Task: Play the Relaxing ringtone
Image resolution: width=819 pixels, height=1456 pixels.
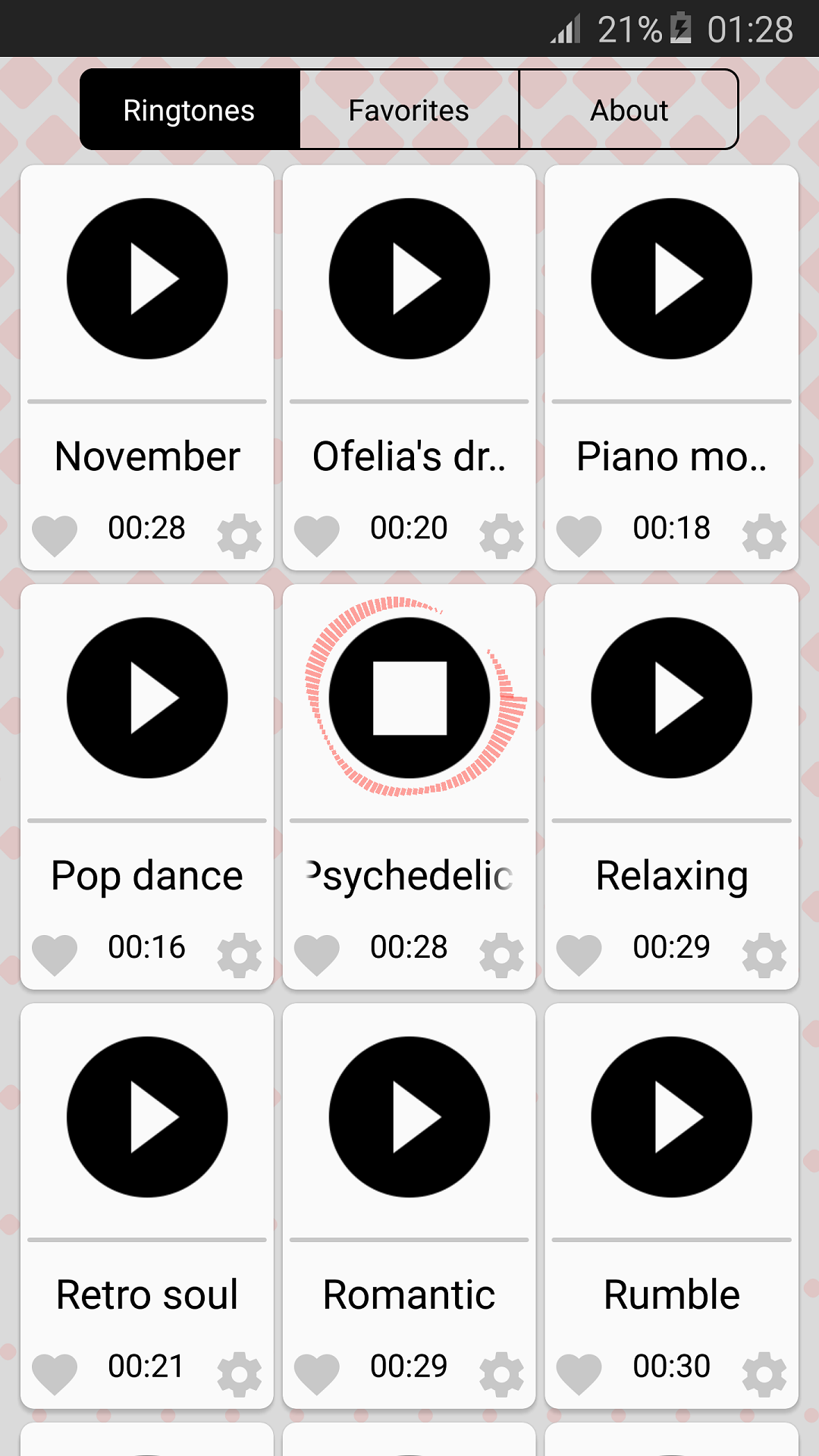Action: [x=672, y=698]
